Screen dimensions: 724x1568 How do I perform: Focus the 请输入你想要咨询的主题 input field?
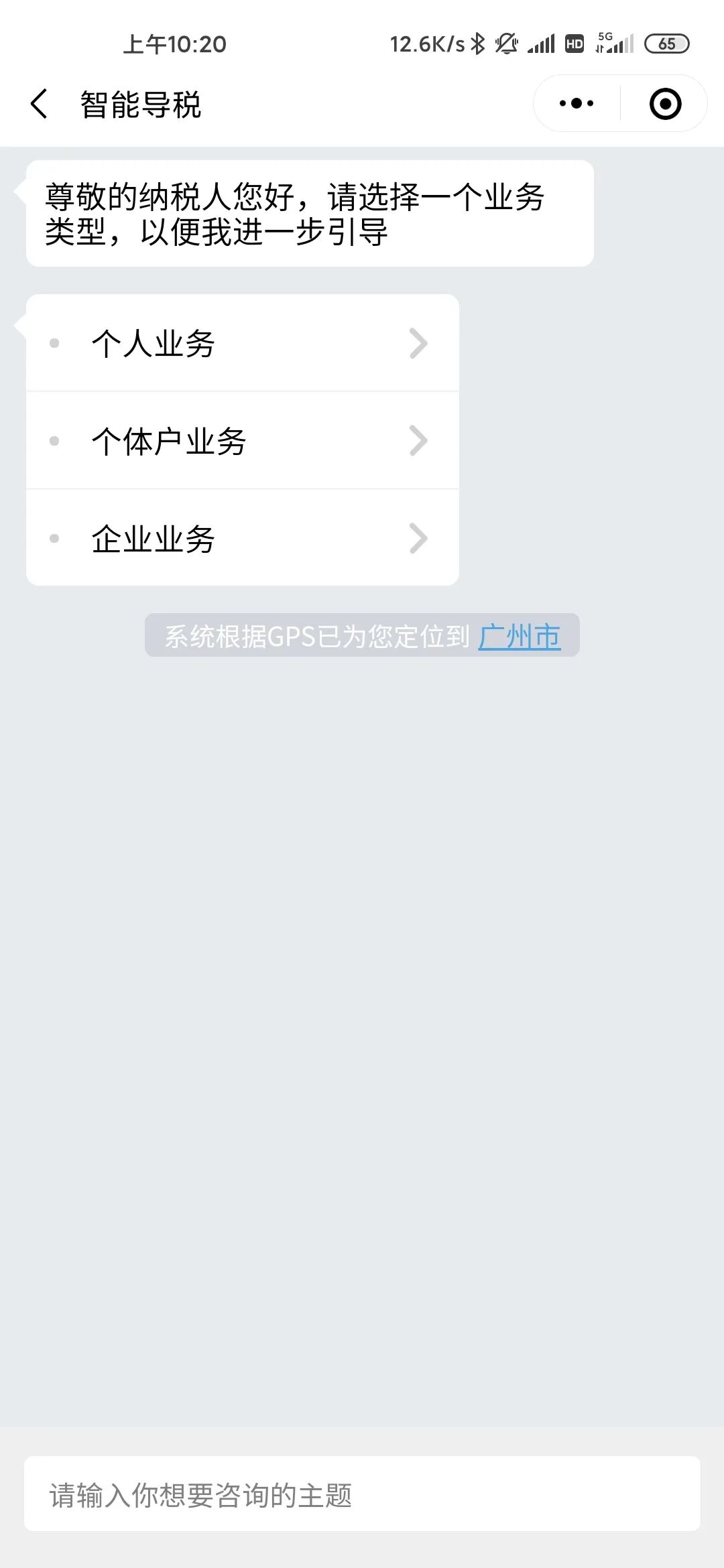tap(362, 1494)
